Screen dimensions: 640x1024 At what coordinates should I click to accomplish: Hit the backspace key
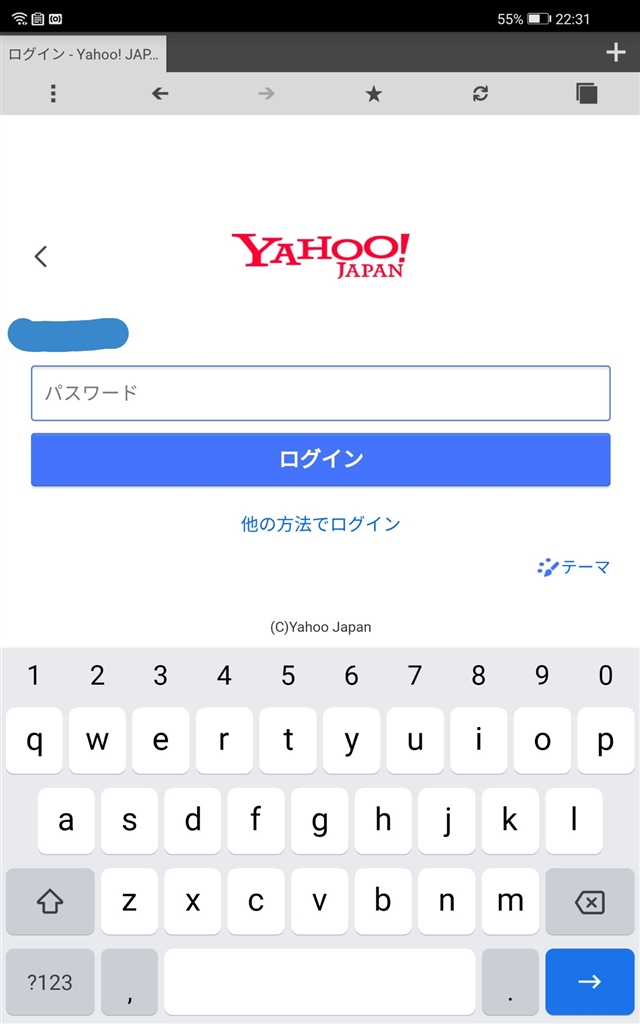(590, 902)
